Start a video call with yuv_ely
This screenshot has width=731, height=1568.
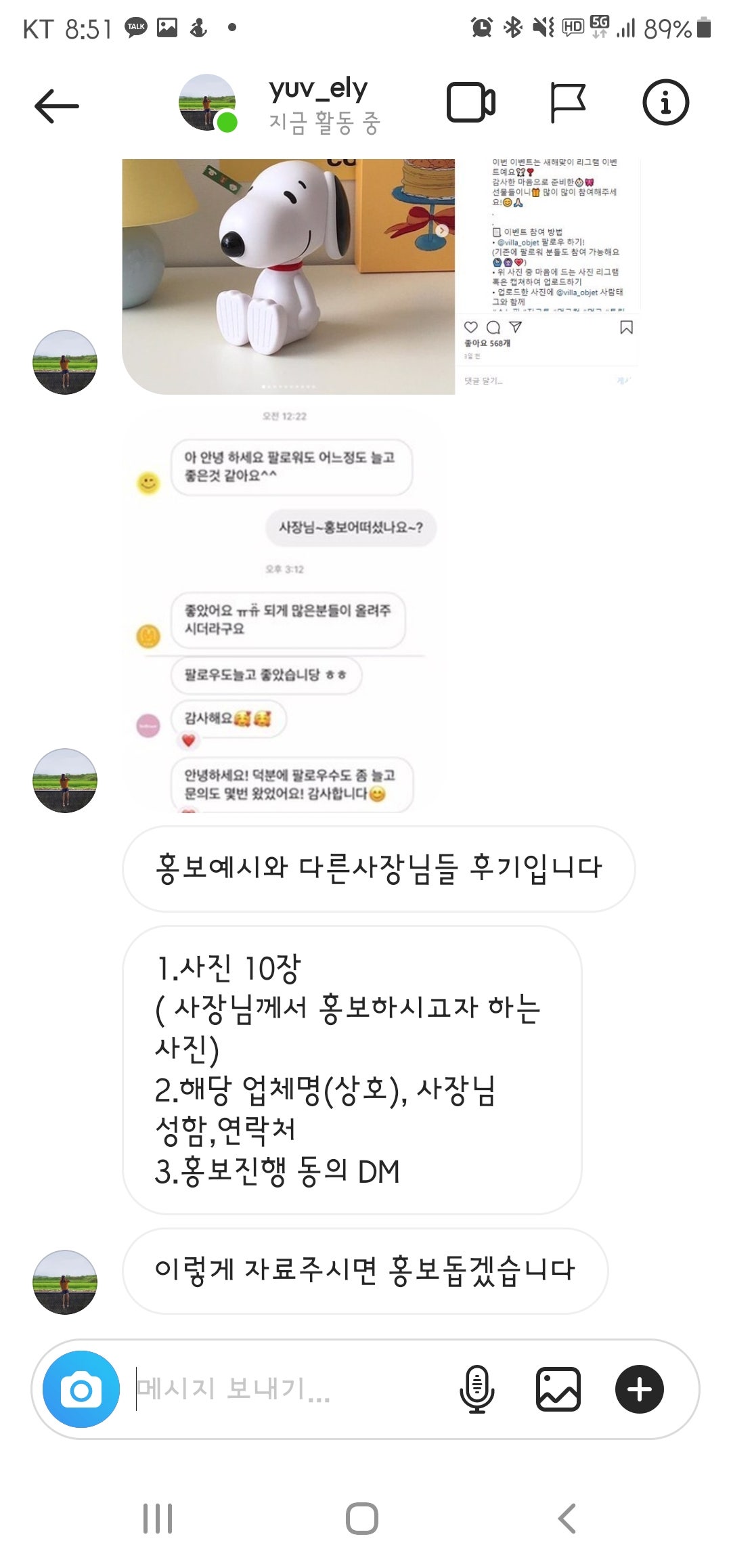[471, 103]
